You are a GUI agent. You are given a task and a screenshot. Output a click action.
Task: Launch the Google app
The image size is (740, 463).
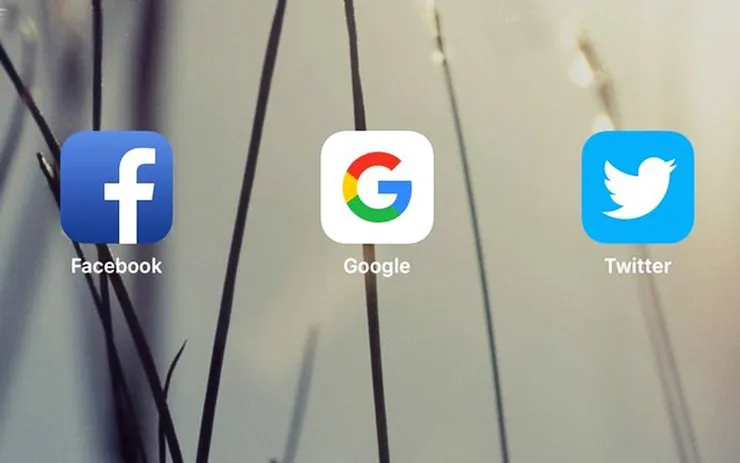click(377, 187)
